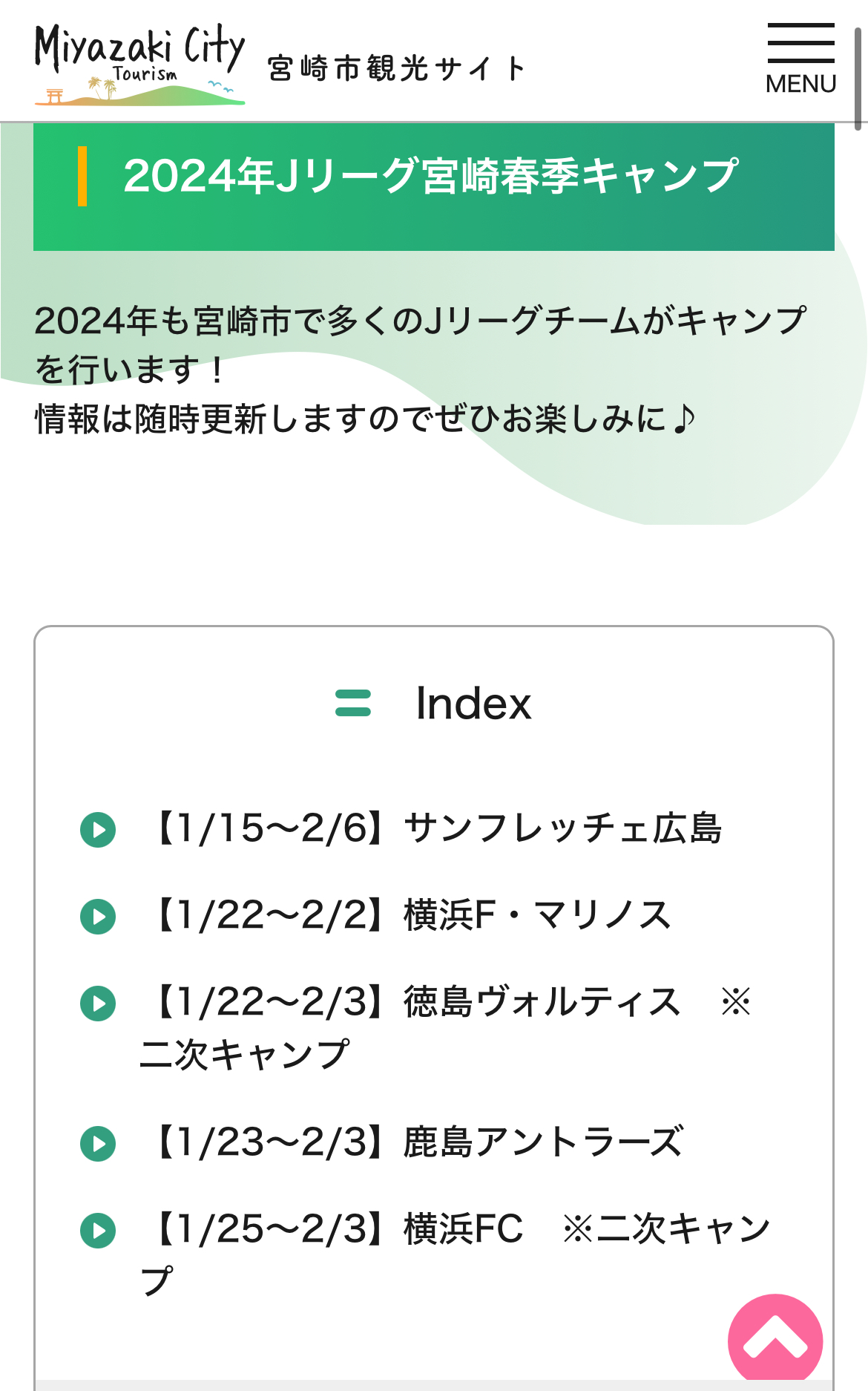The height and width of the screenshot is (1391, 868).
Task: Tap the pink back-to-top arrow button
Action: (775, 1340)
